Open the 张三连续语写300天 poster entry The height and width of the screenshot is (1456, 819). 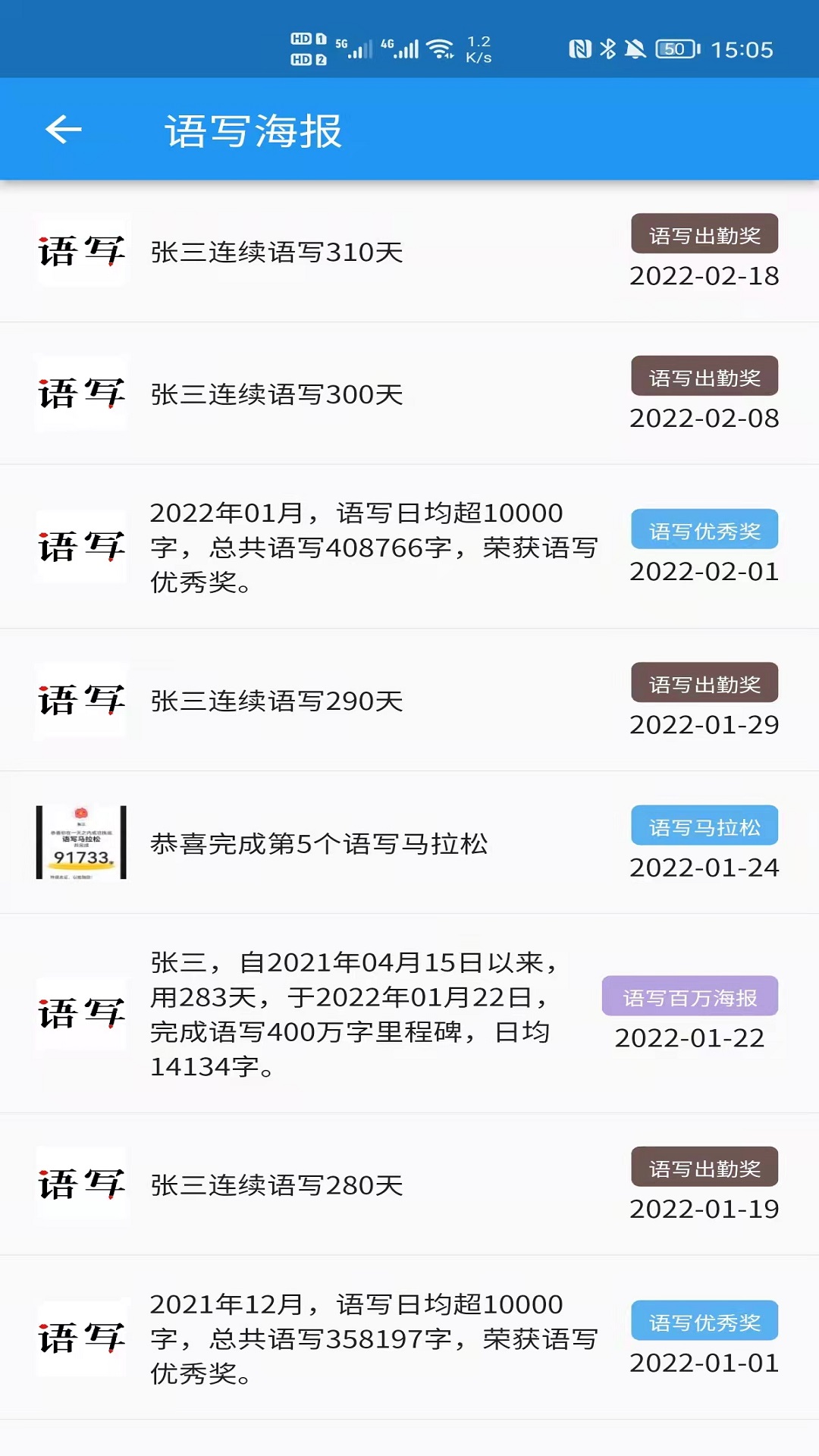(x=276, y=394)
